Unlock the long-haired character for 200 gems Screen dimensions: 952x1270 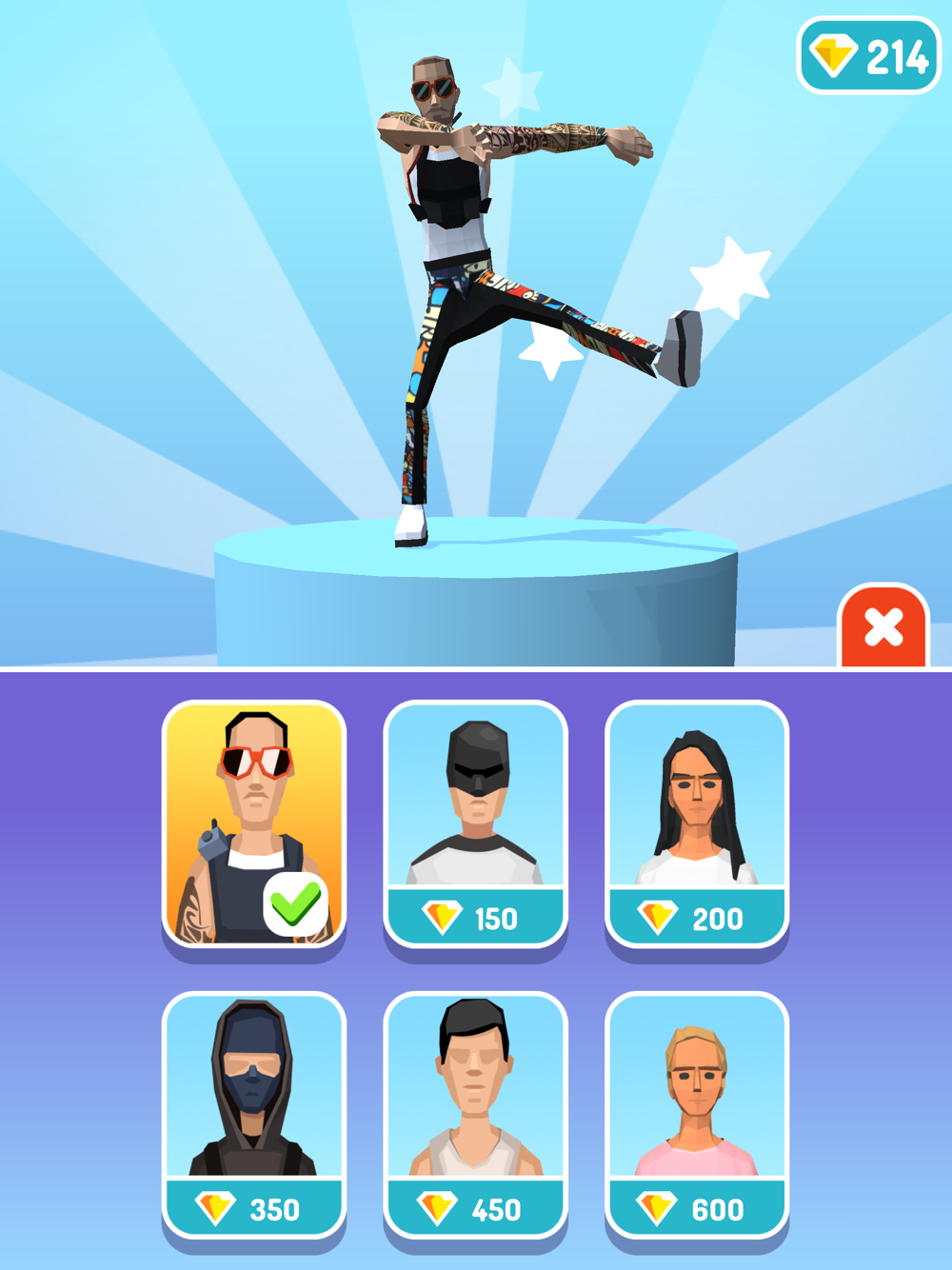click(x=697, y=824)
